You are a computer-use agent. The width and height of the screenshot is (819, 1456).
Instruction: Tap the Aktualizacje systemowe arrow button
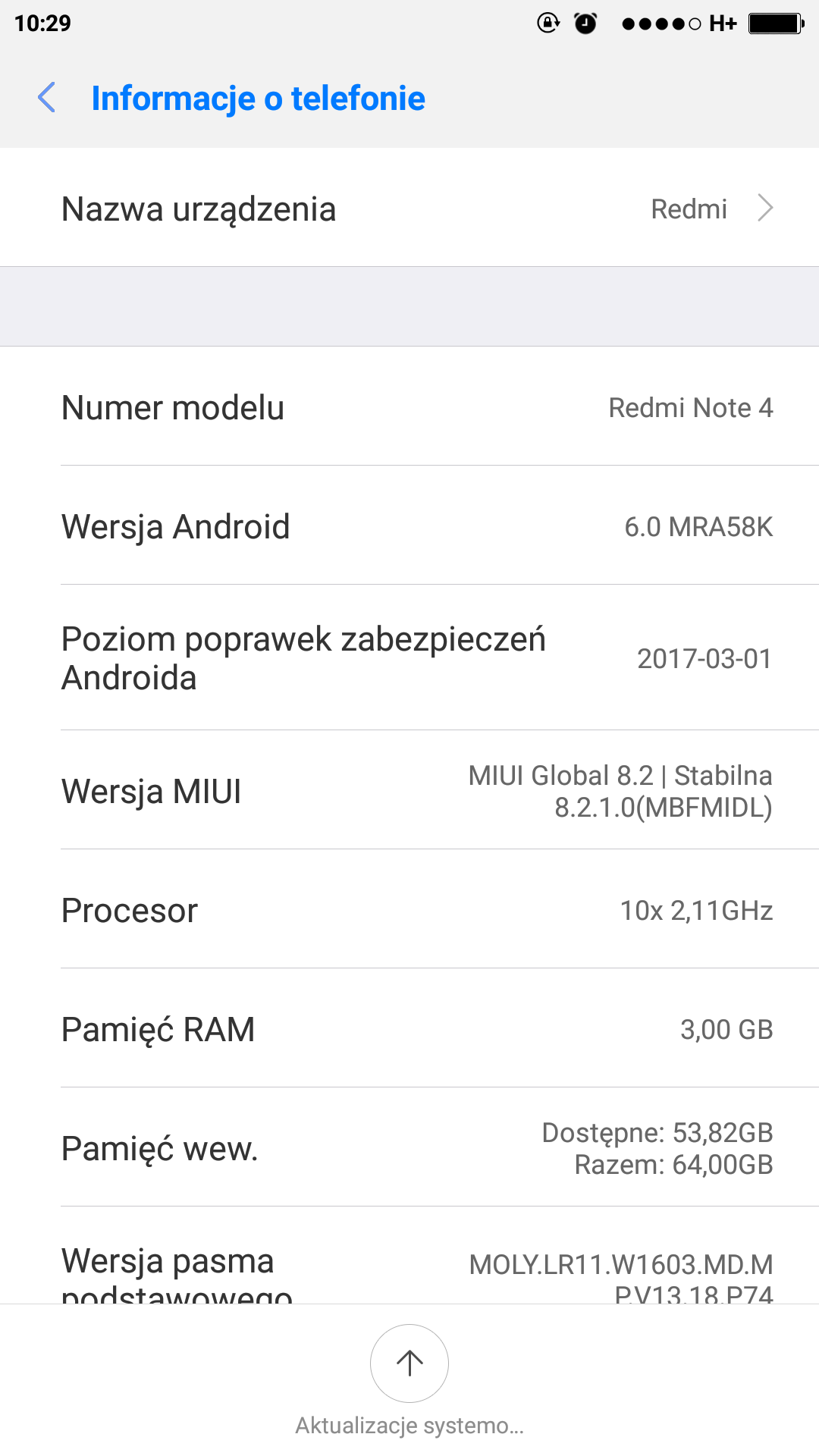click(x=409, y=1363)
